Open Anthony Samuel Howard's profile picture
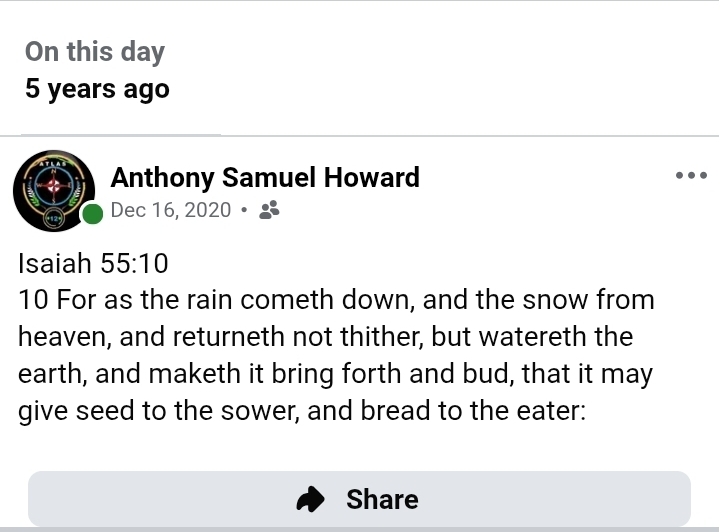 tap(54, 192)
